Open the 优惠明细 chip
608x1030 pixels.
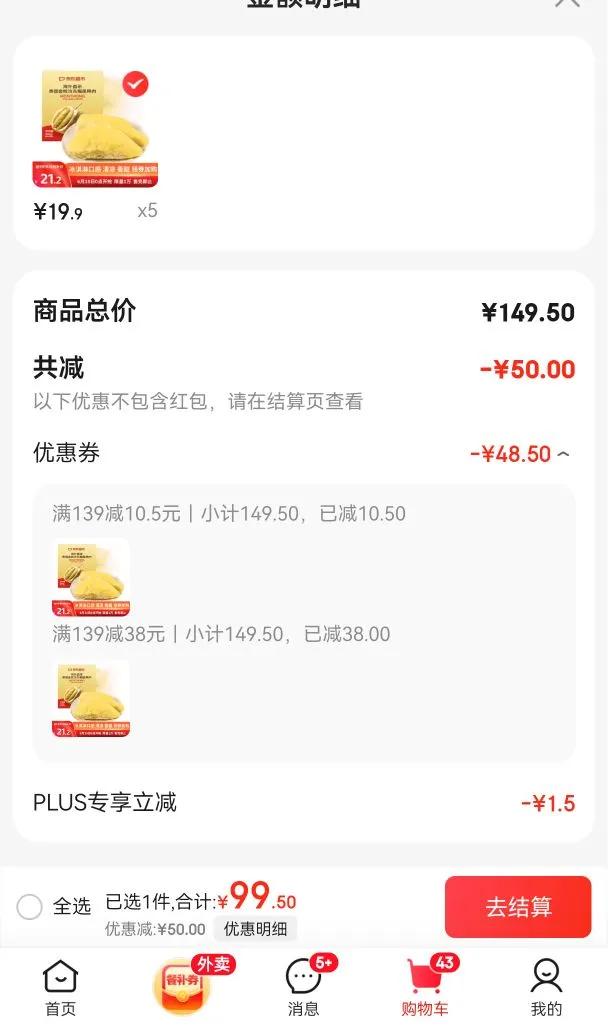click(x=255, y=929)
